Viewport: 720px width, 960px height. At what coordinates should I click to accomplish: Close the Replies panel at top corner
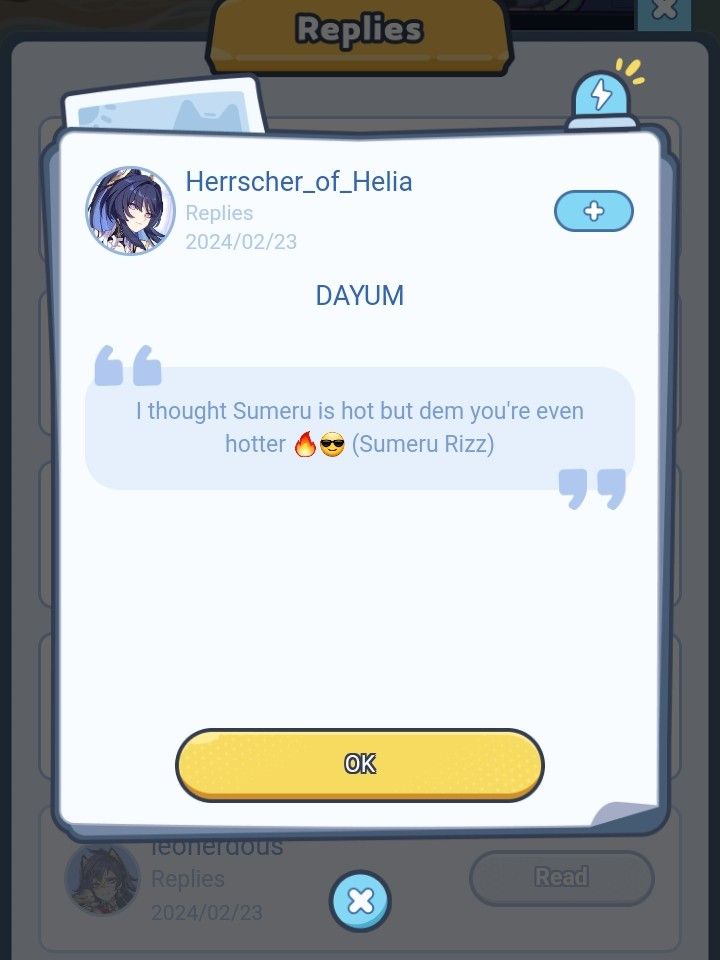click(x=664, y=12)
